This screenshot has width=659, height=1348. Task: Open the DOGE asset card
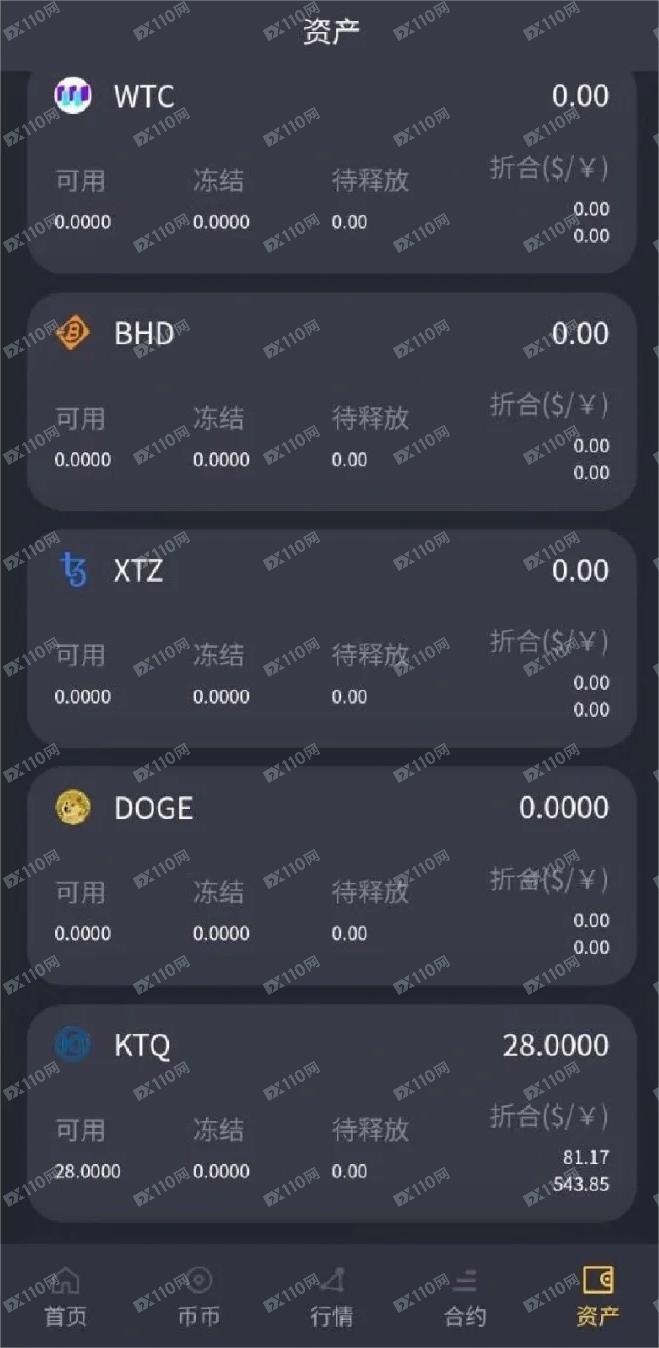331,876
